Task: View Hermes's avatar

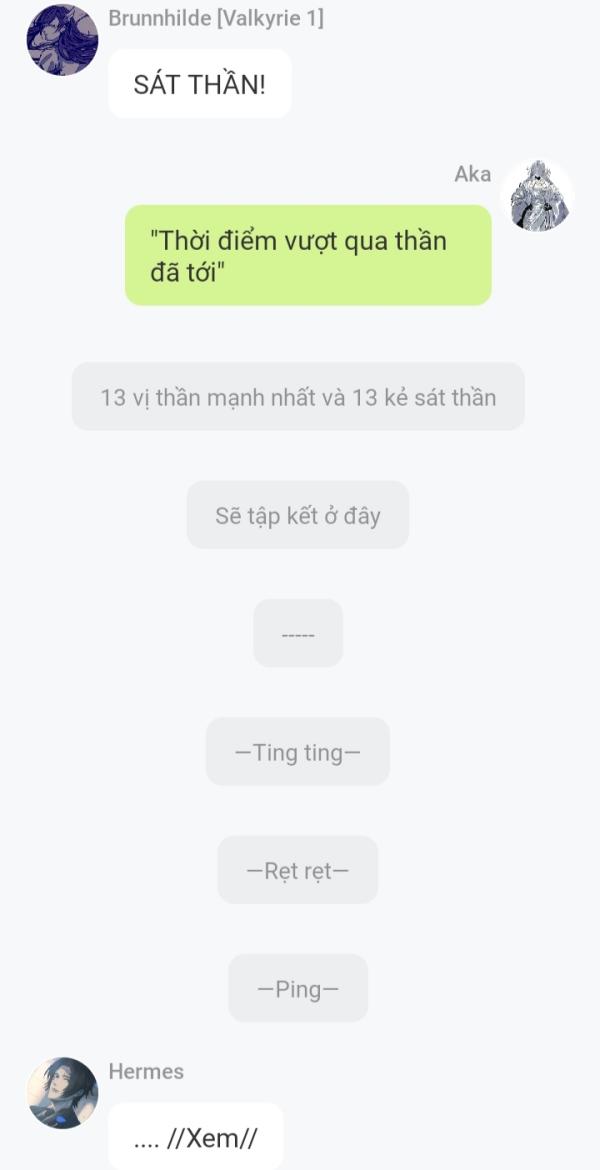Action: (63, 1092)
